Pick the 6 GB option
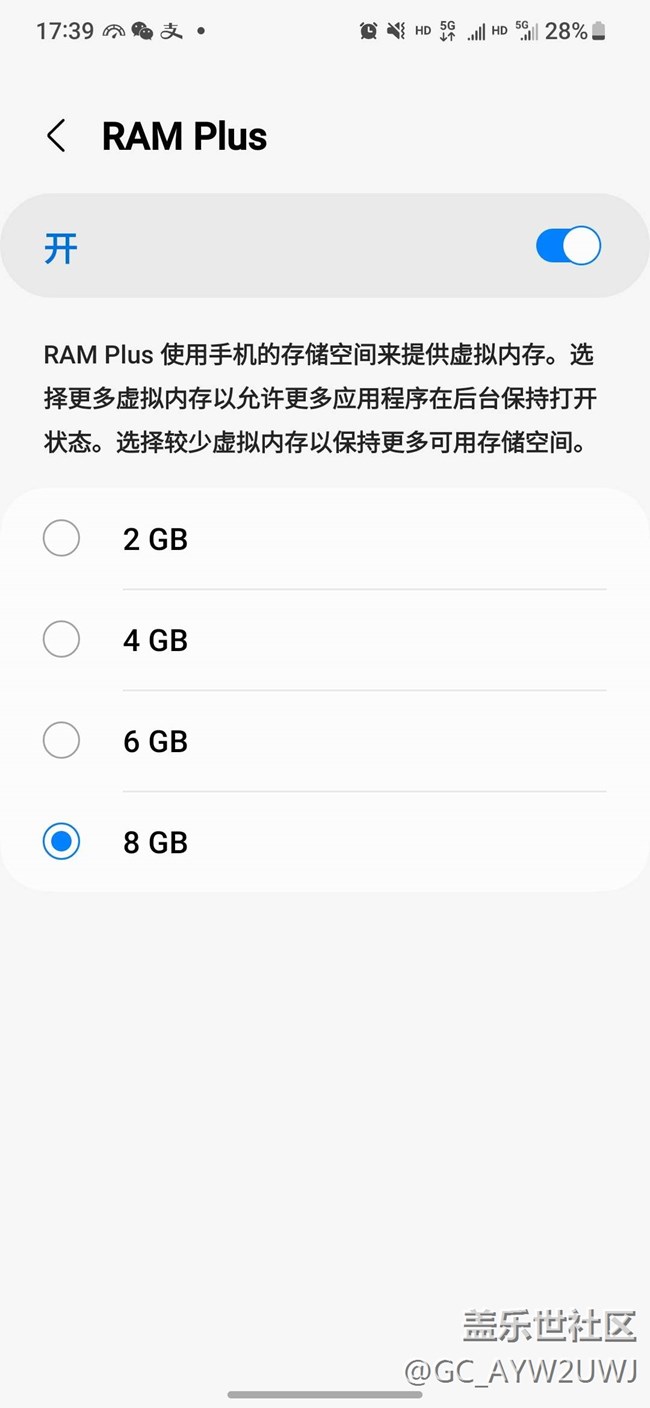The width and height of the screenshot is (650, 1408). coord(325,741)
